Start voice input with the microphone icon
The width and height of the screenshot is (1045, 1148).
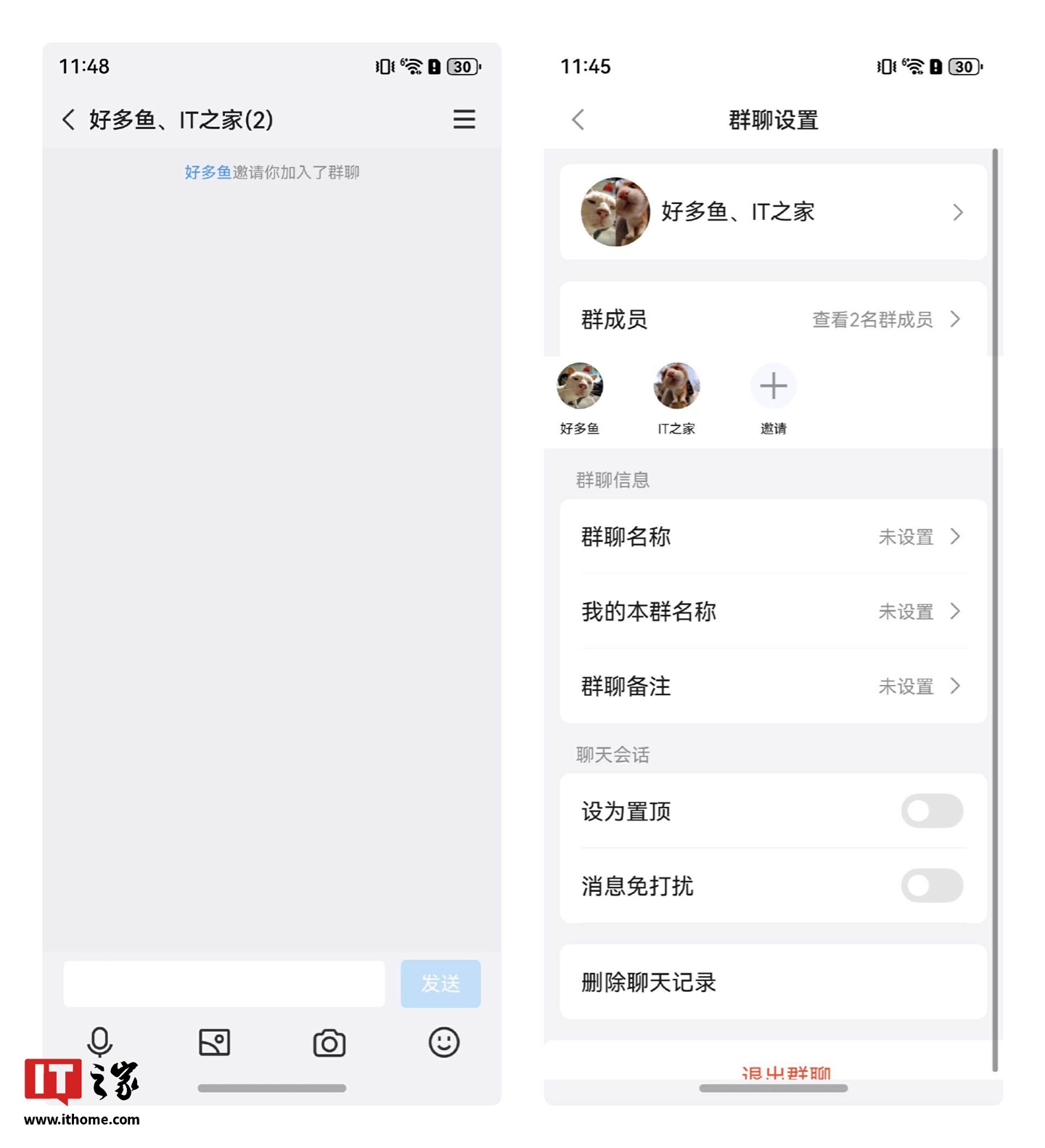(x=99, y=1043)
